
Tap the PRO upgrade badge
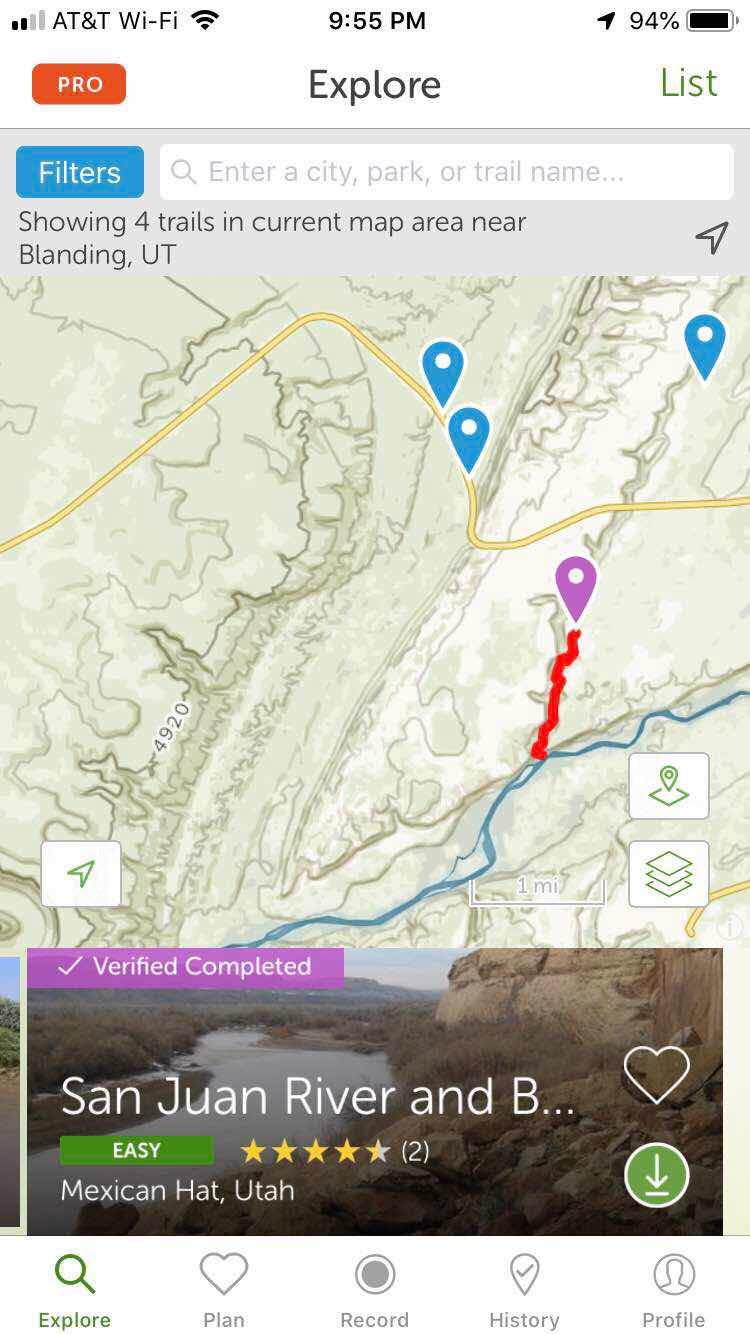(79, 84)
